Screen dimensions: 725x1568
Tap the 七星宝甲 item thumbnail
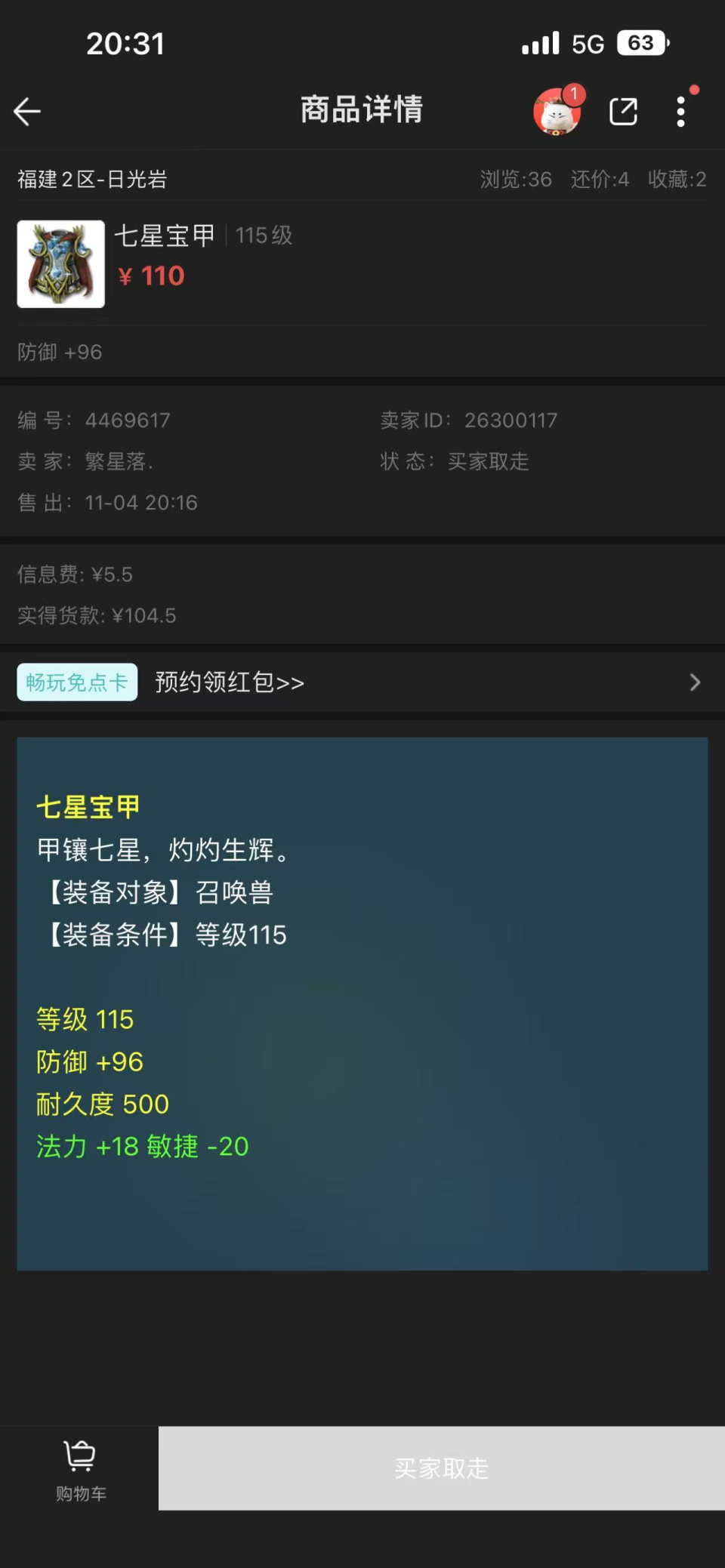[61, 264]
